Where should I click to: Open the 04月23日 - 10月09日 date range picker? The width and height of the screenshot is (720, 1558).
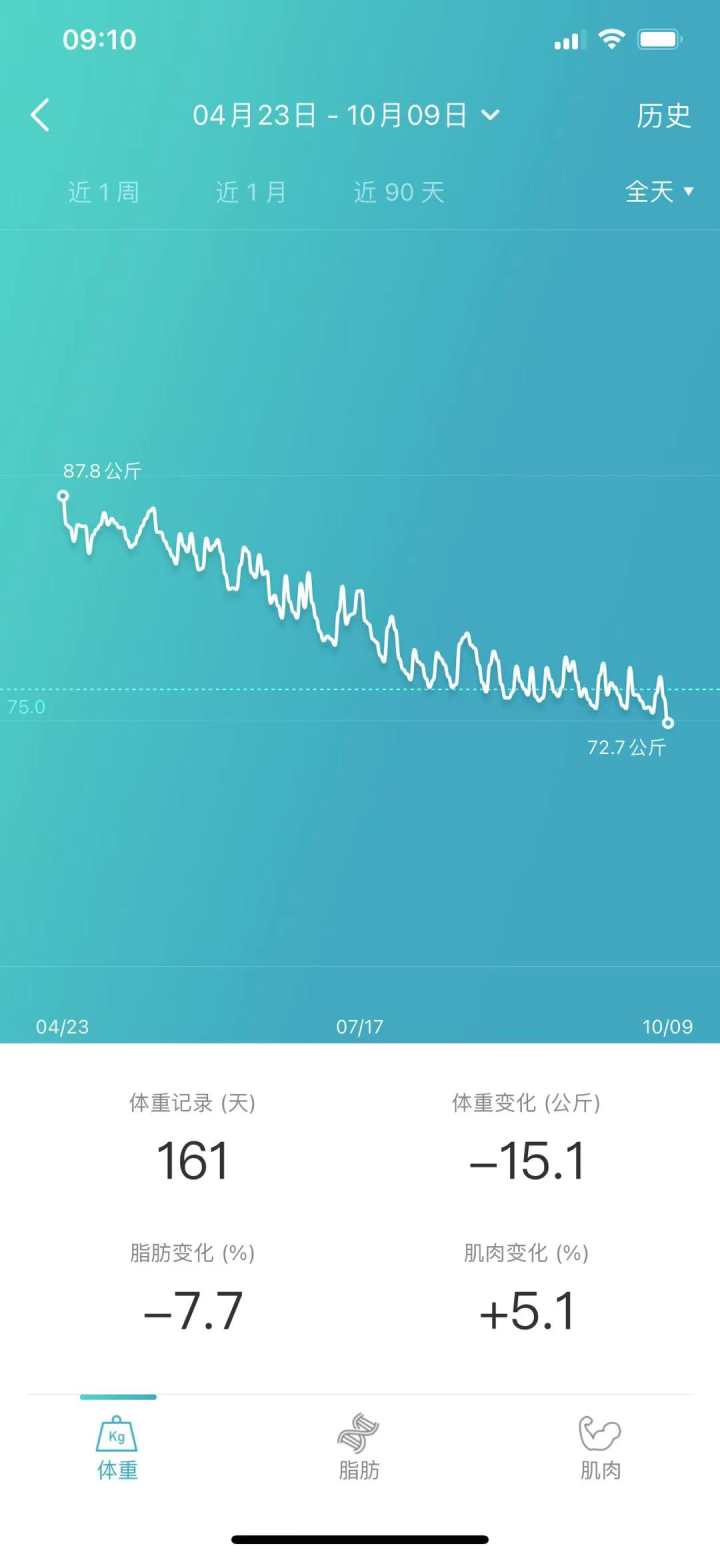coord(346,115)
